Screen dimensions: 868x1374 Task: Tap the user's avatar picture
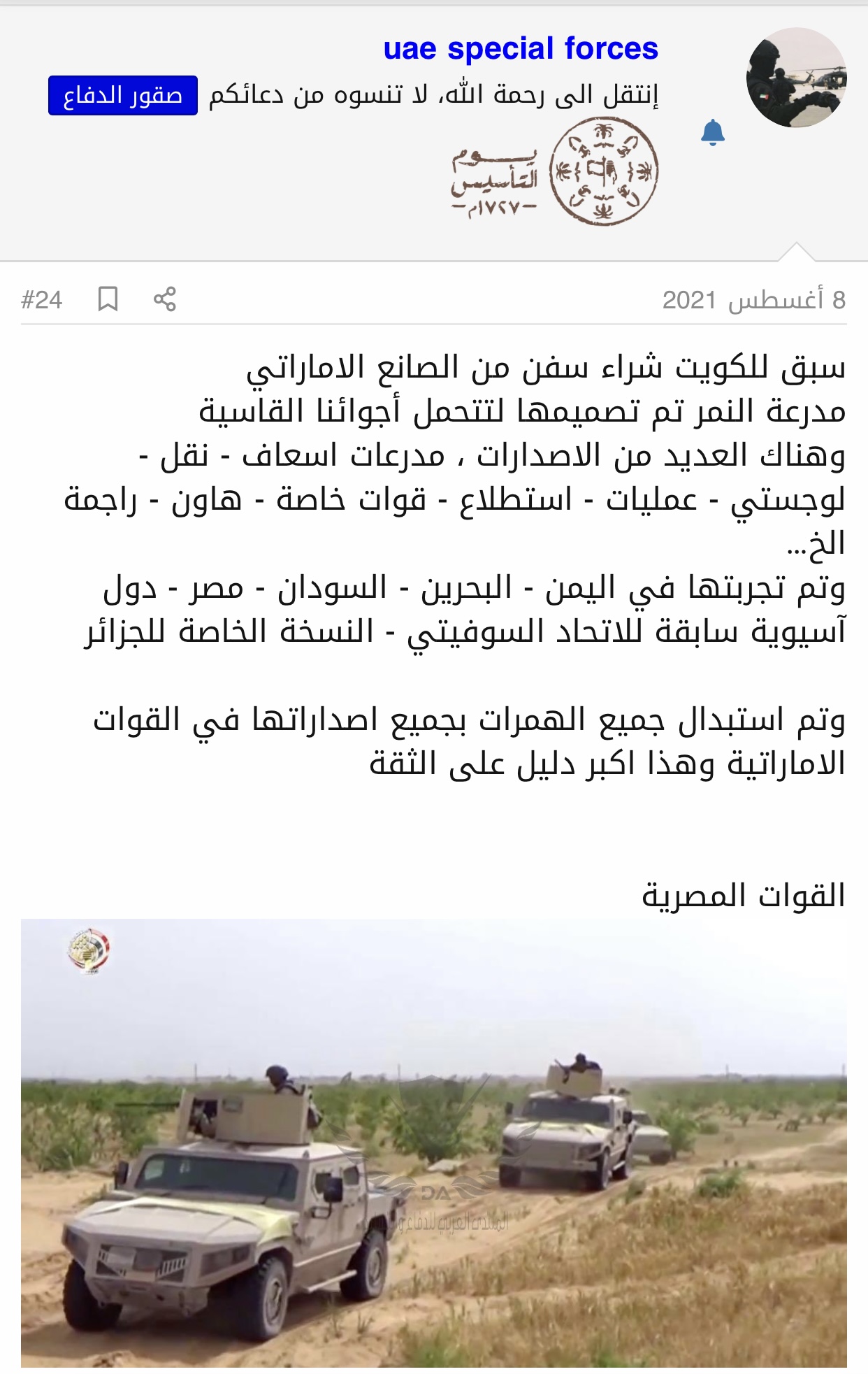pyautogui.click(x=796, y=78)
